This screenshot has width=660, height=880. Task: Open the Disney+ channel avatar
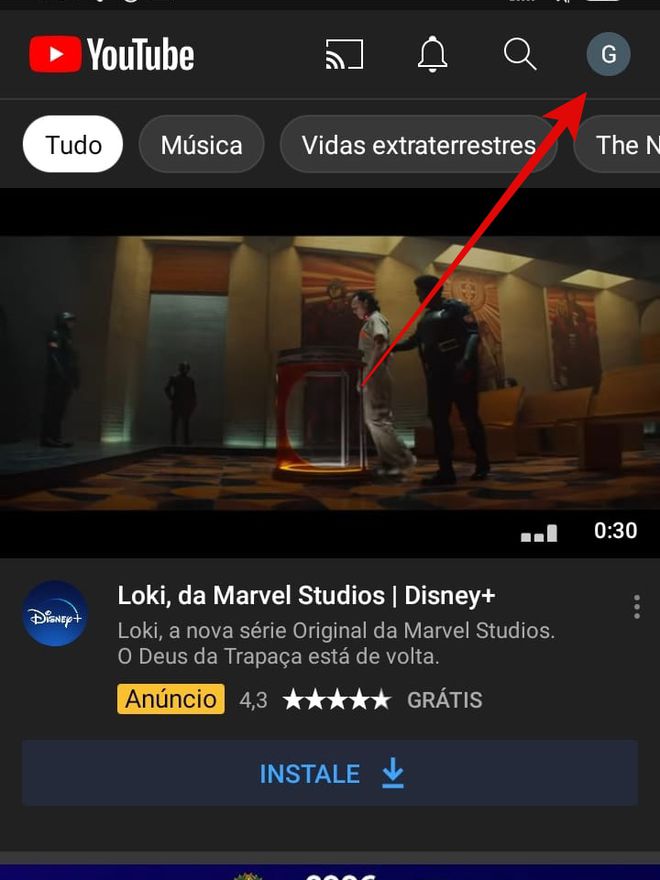coord(55,613)
